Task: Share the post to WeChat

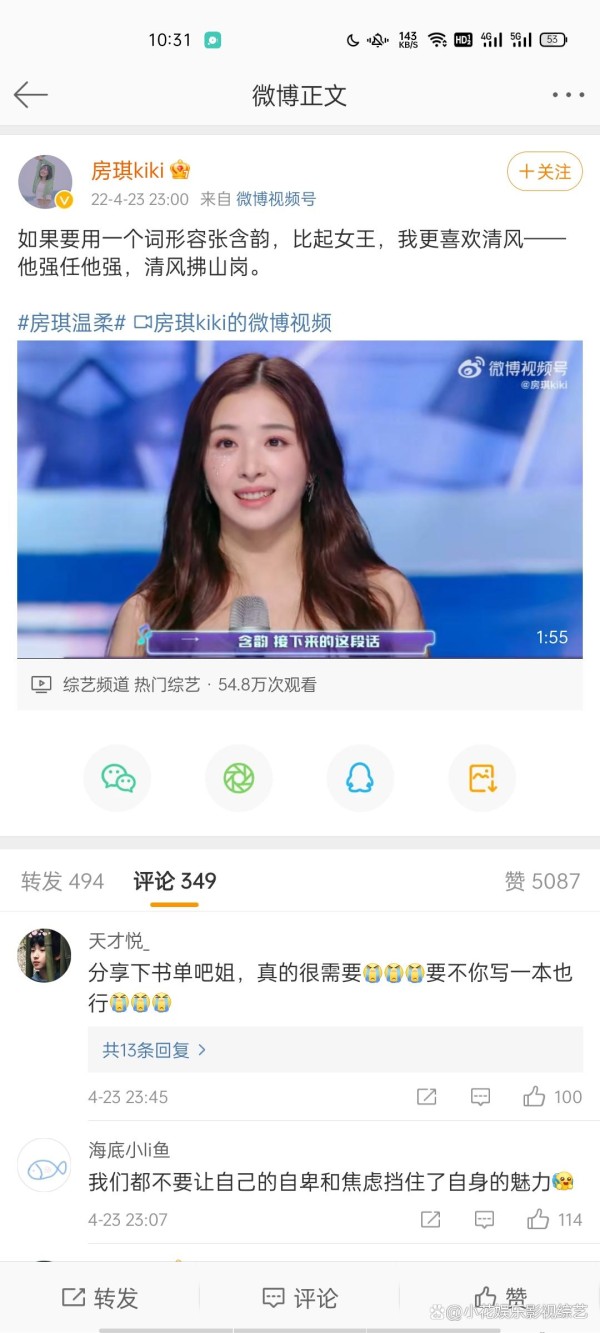Action: coord(117,778)
